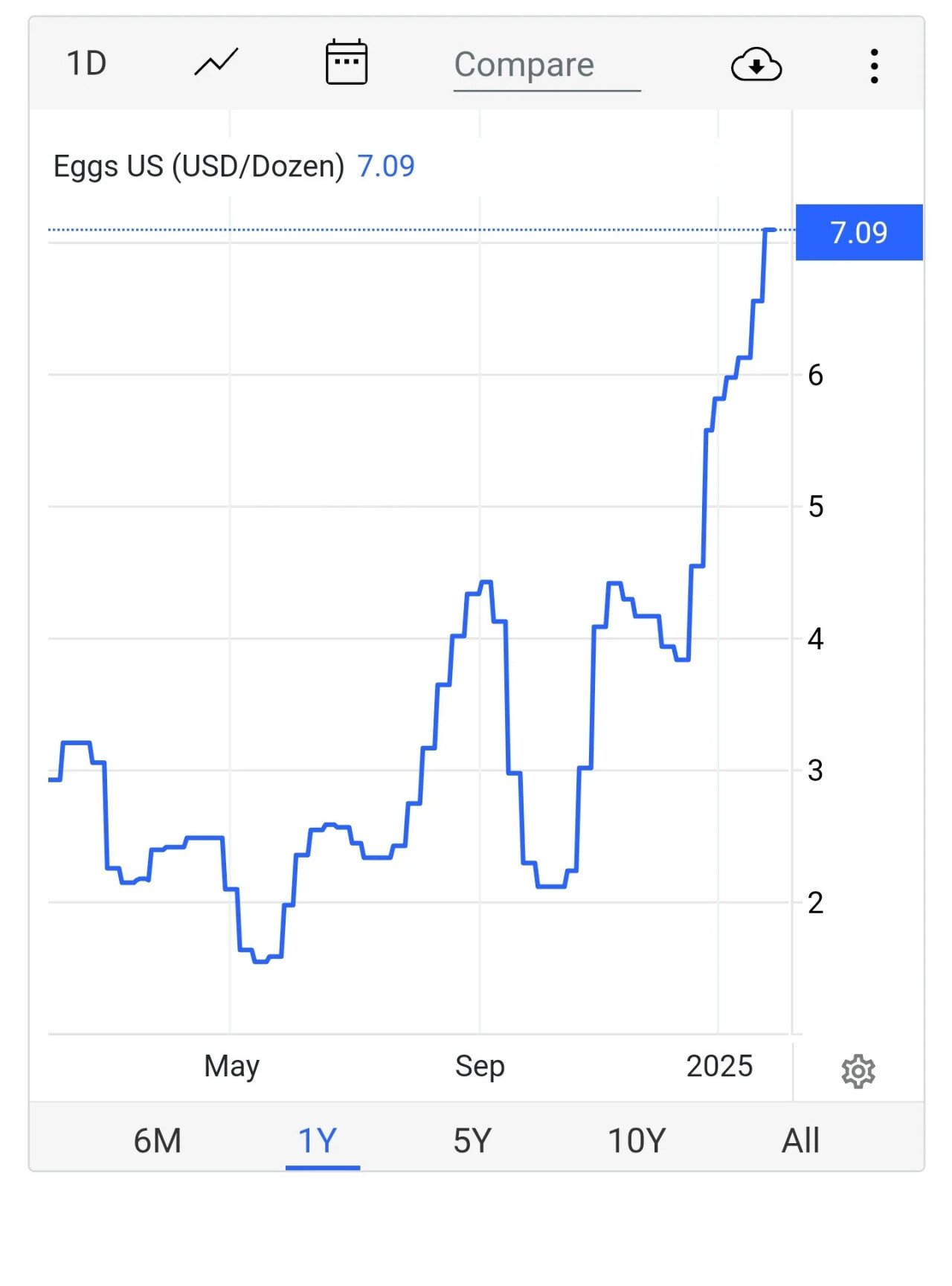Change the 1D interval setting
This screenshot has height=1286, width=952.
pos(86,64)
